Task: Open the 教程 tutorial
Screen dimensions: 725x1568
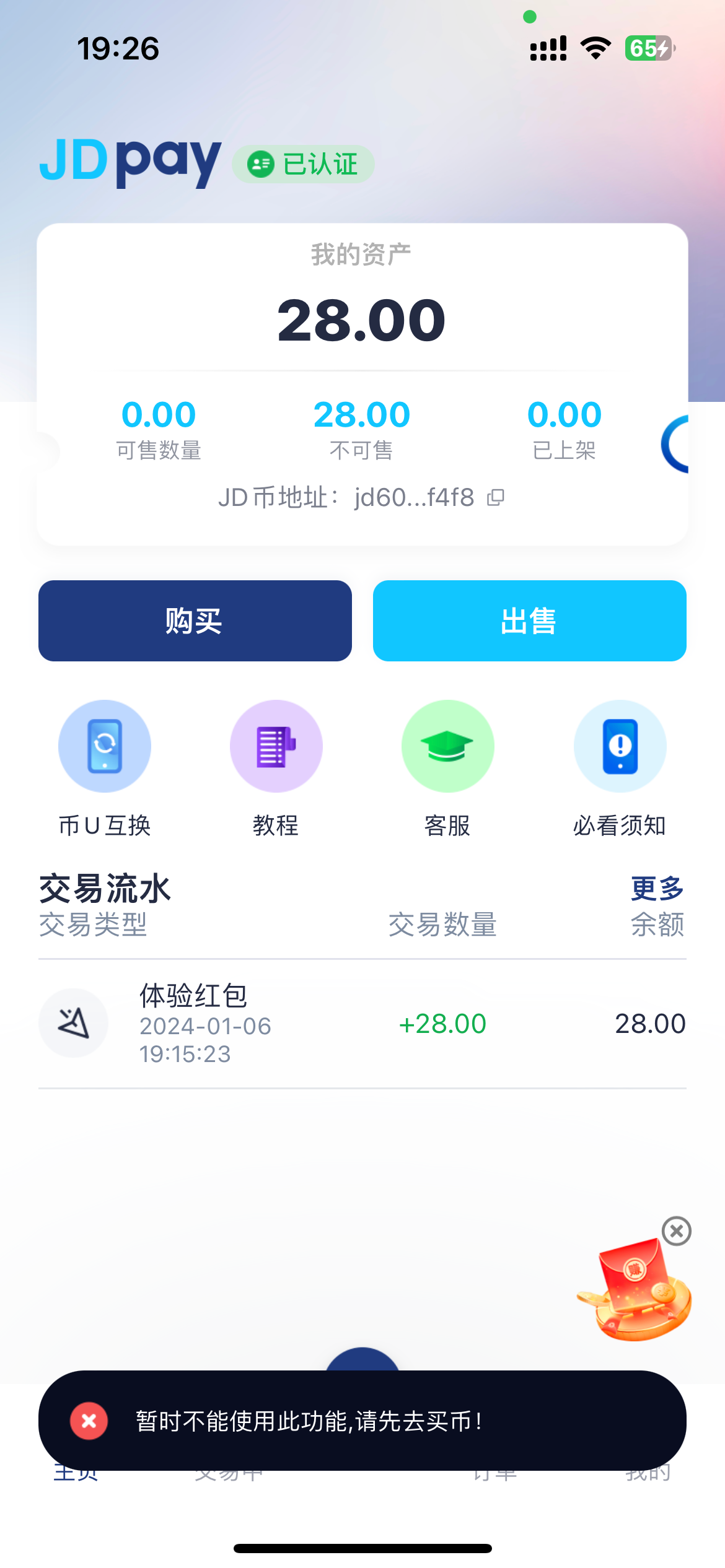Action: coord(276,746)
